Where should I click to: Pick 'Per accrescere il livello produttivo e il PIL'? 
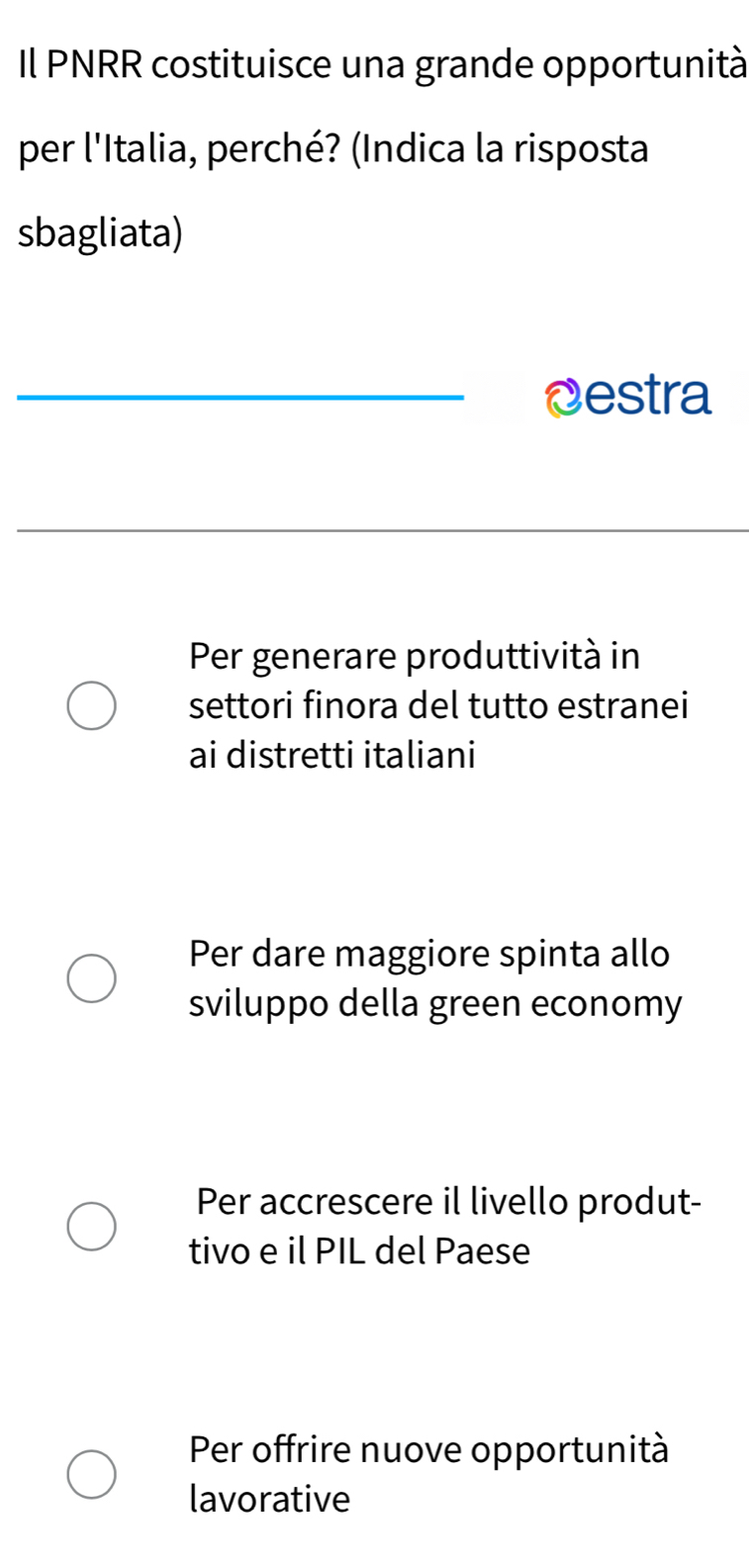coord(91,1228)
